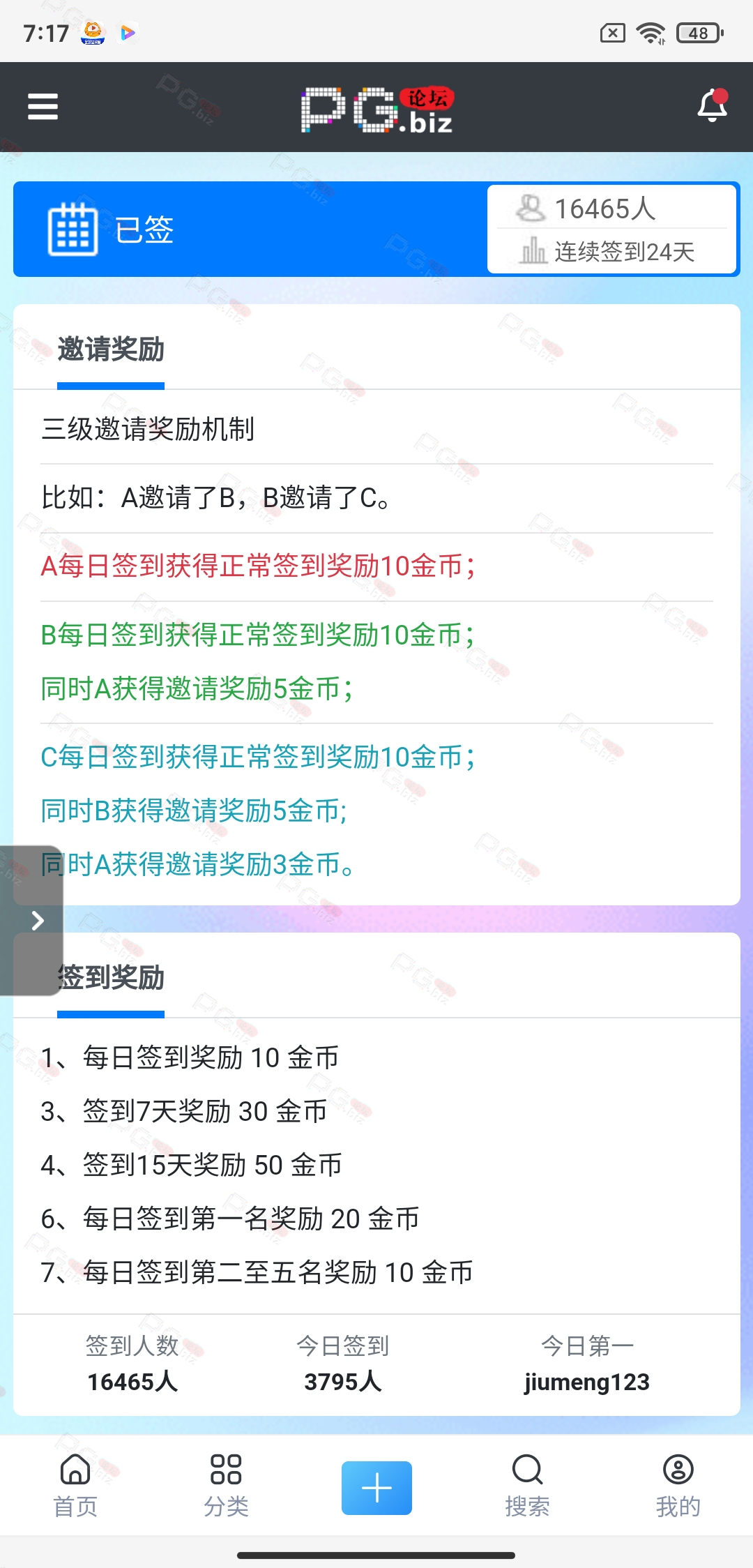753x1568 pixels.
Task: Expand the side panel arrow handle
Action: 35,920
